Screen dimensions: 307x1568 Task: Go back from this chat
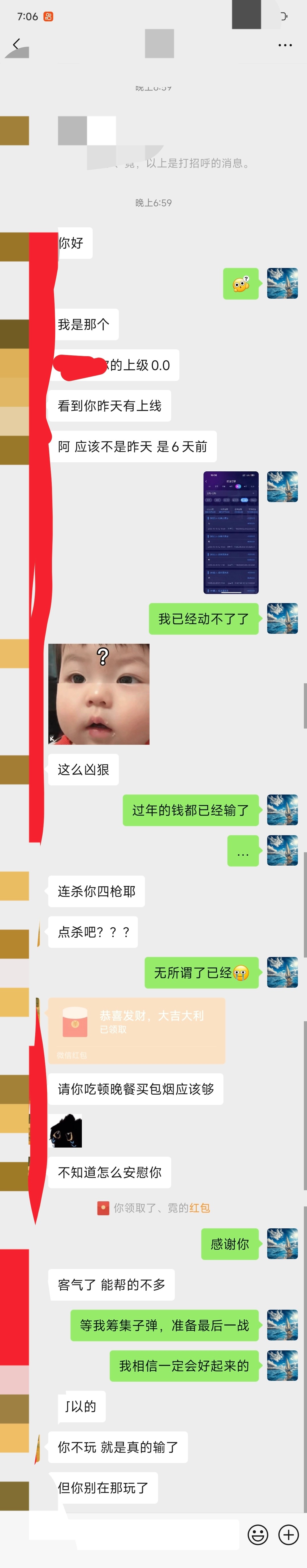click(x=16, y=44)
